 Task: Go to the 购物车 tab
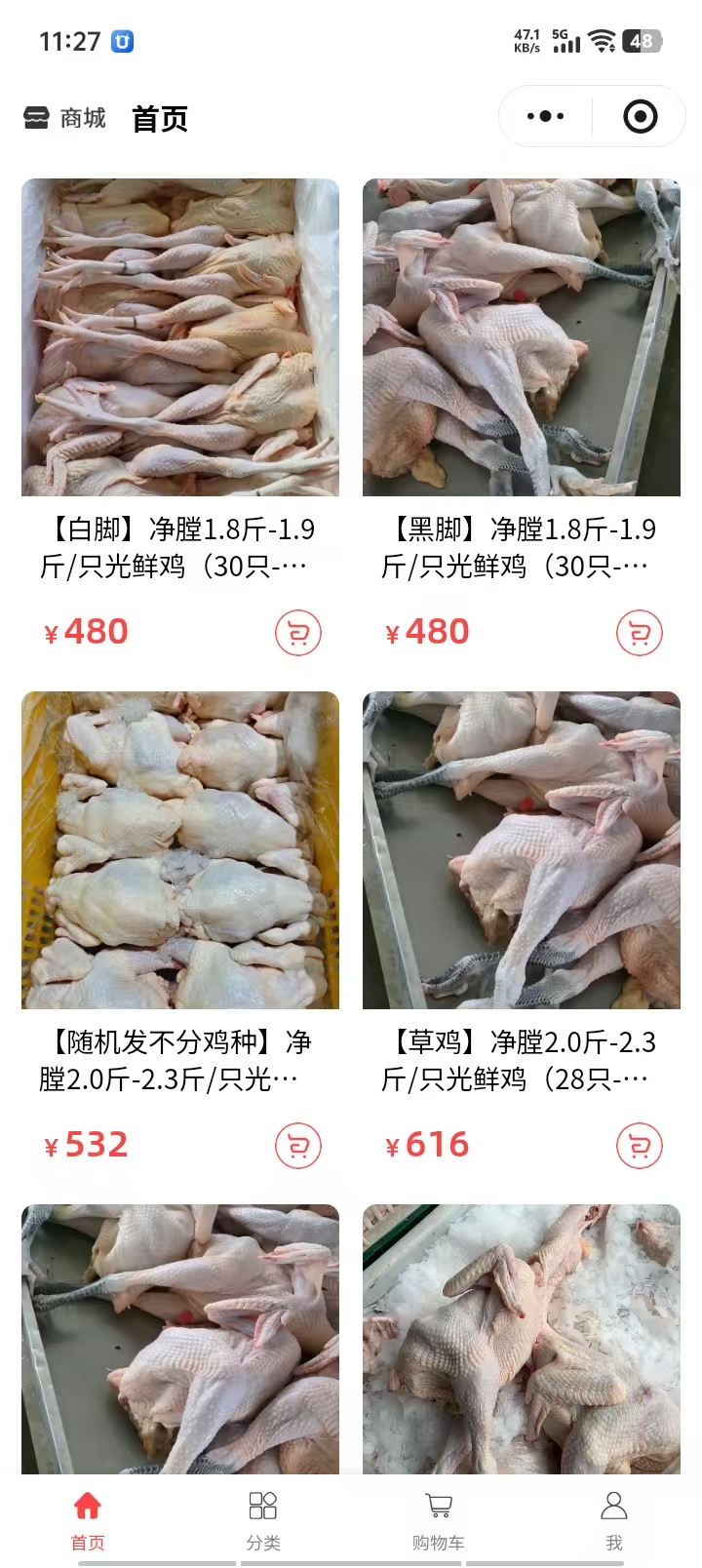[439, 1519]
